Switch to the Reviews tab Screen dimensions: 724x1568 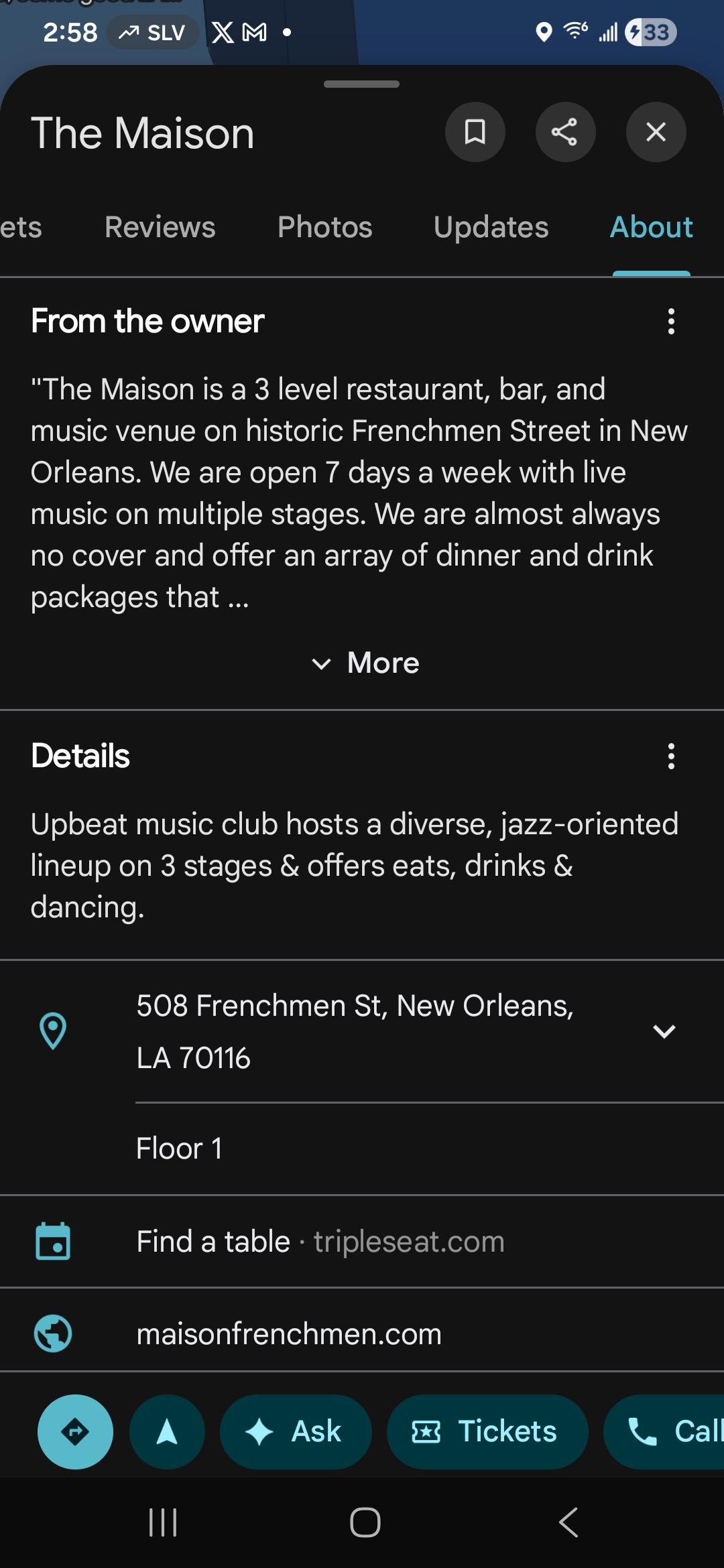pos(160,227)
